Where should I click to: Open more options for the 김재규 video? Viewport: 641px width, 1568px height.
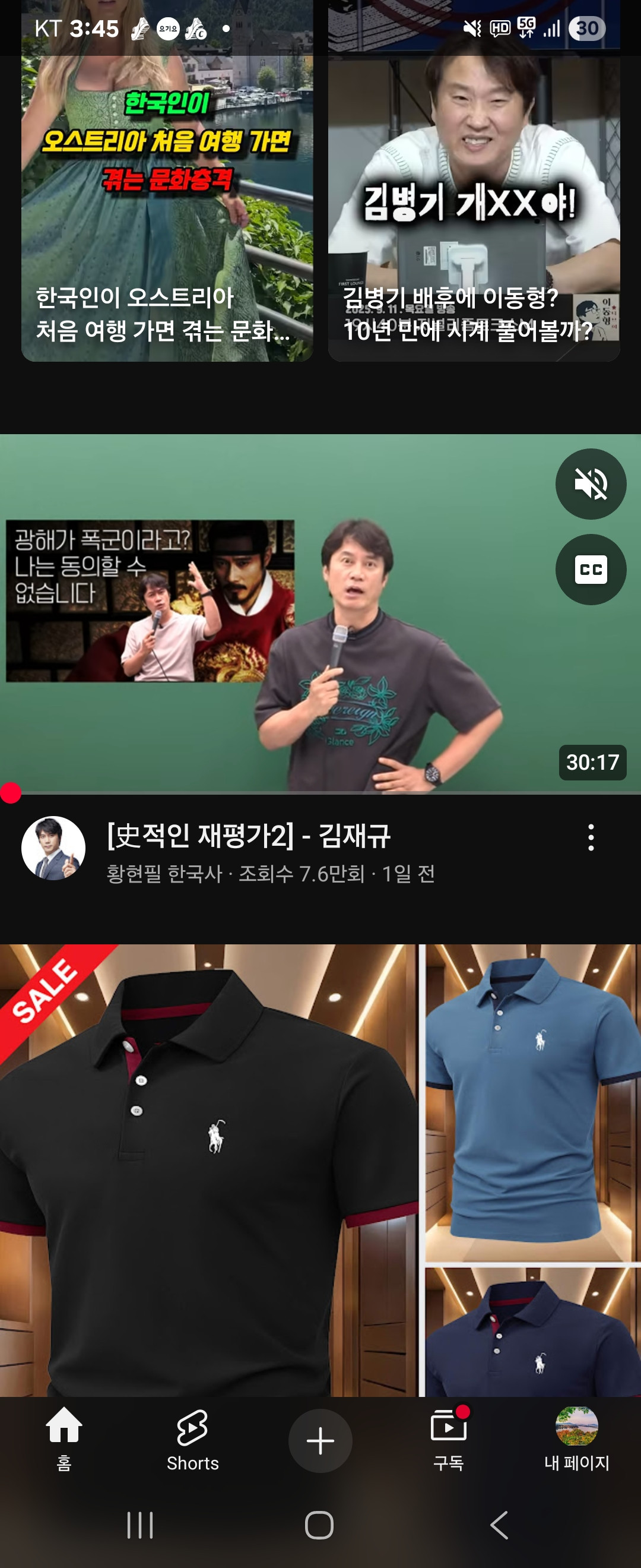(591, 838)
